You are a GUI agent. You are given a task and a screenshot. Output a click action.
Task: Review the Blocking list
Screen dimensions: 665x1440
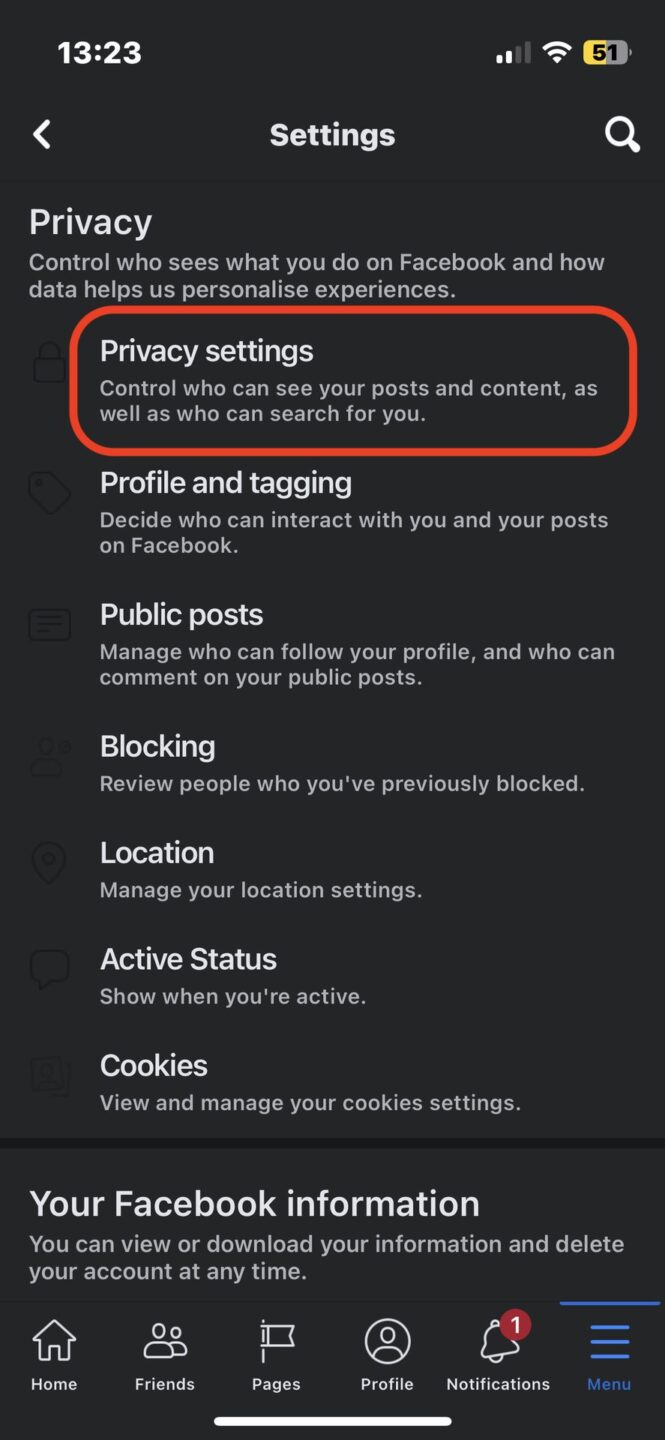340,764
